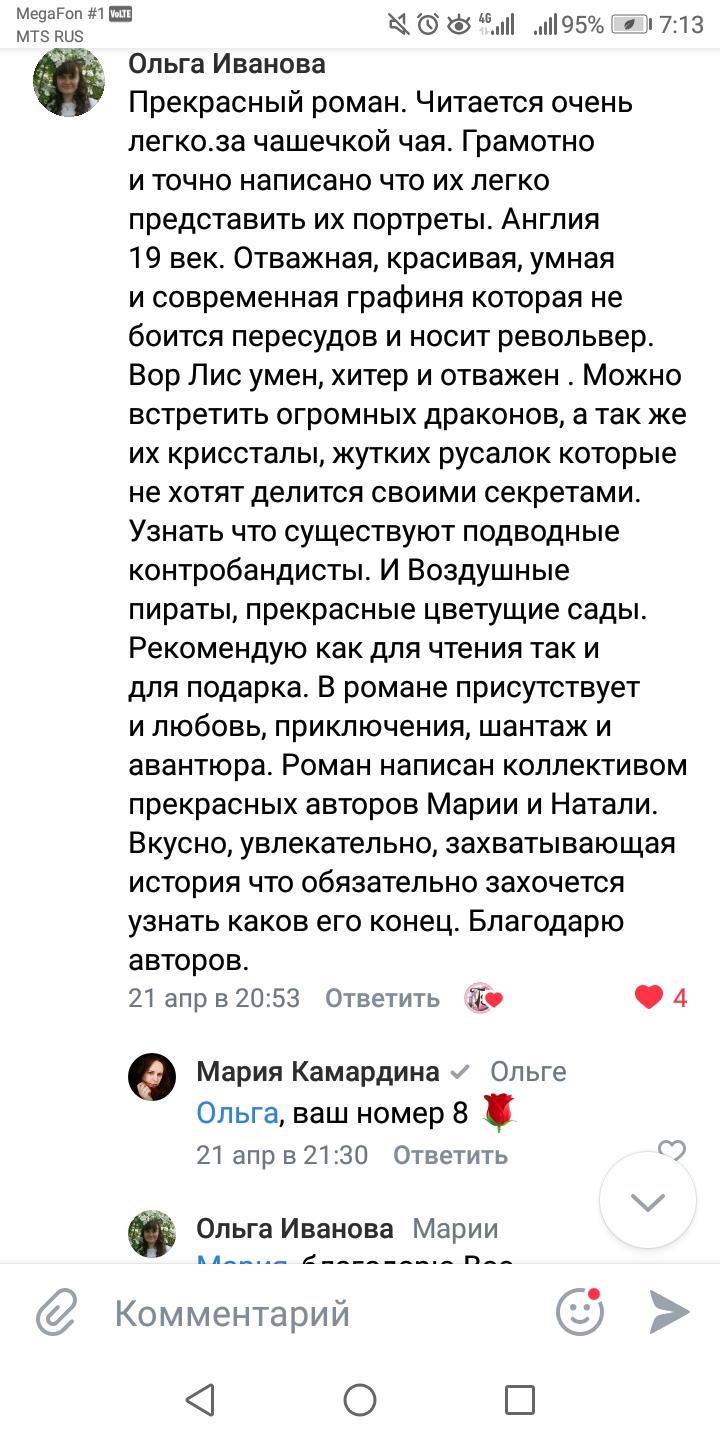Screen dimensions: 720x1440
Task: View who liked Ольга's review
Action: [483, 997]
